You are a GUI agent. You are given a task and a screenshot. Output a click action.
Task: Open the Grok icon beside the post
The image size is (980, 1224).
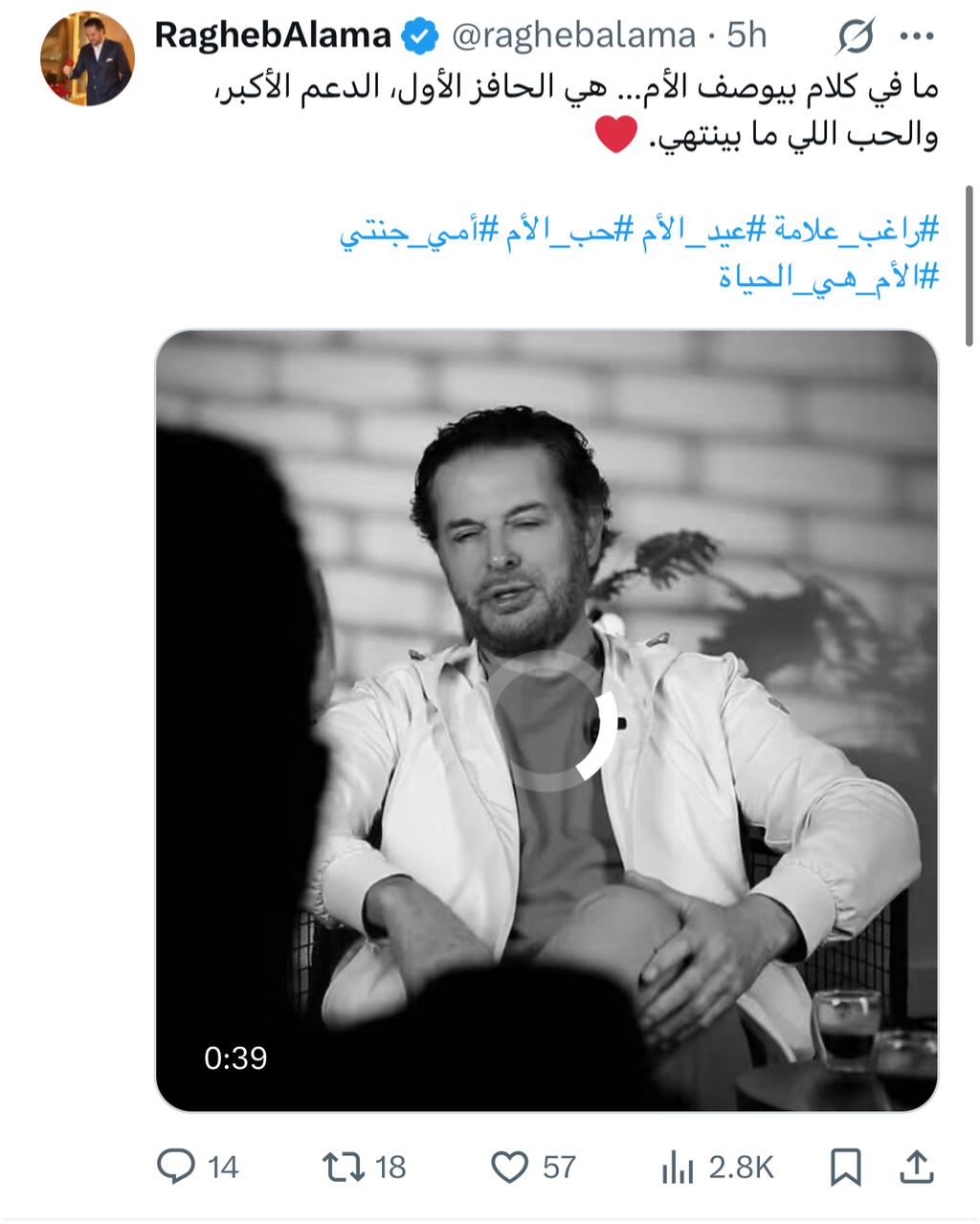855,36
